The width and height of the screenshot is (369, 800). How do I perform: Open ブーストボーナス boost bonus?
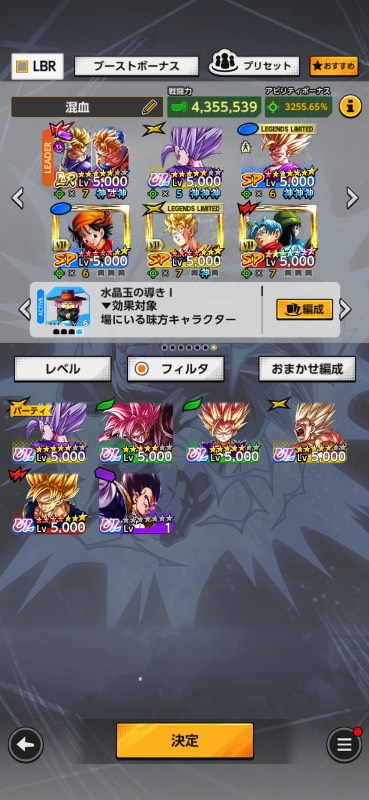click(x=136, y=66)
